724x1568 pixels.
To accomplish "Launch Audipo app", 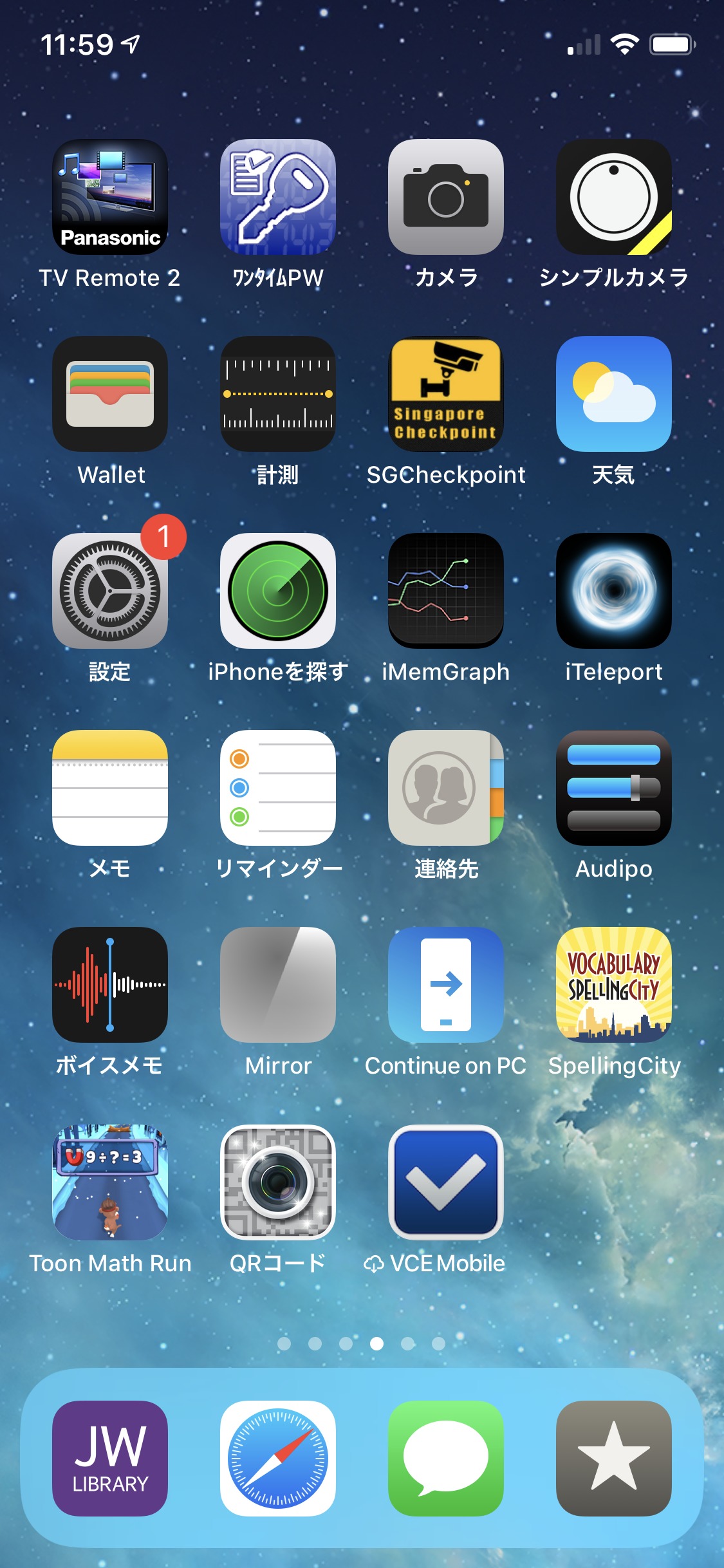I will 614,788.
